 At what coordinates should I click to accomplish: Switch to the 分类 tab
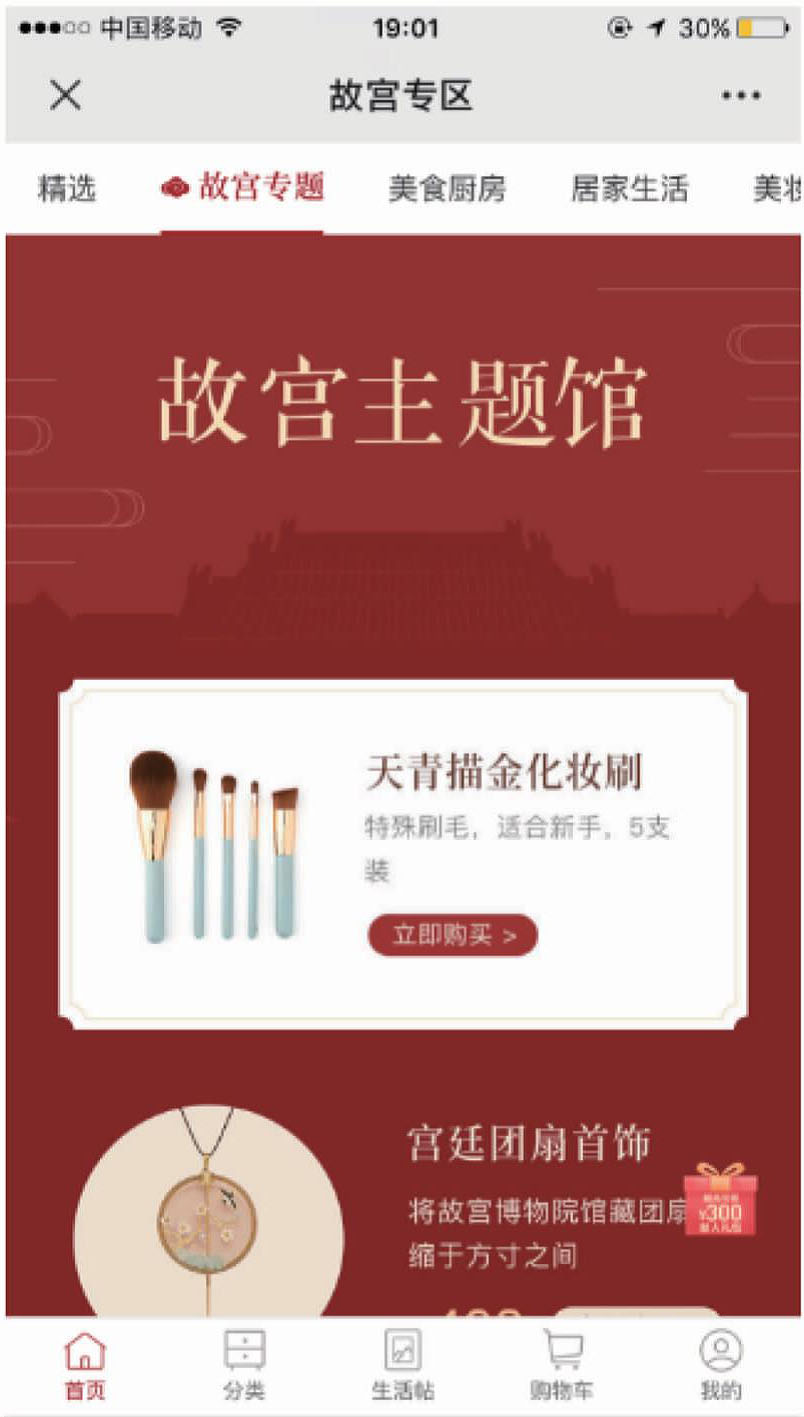(244, 1367)
